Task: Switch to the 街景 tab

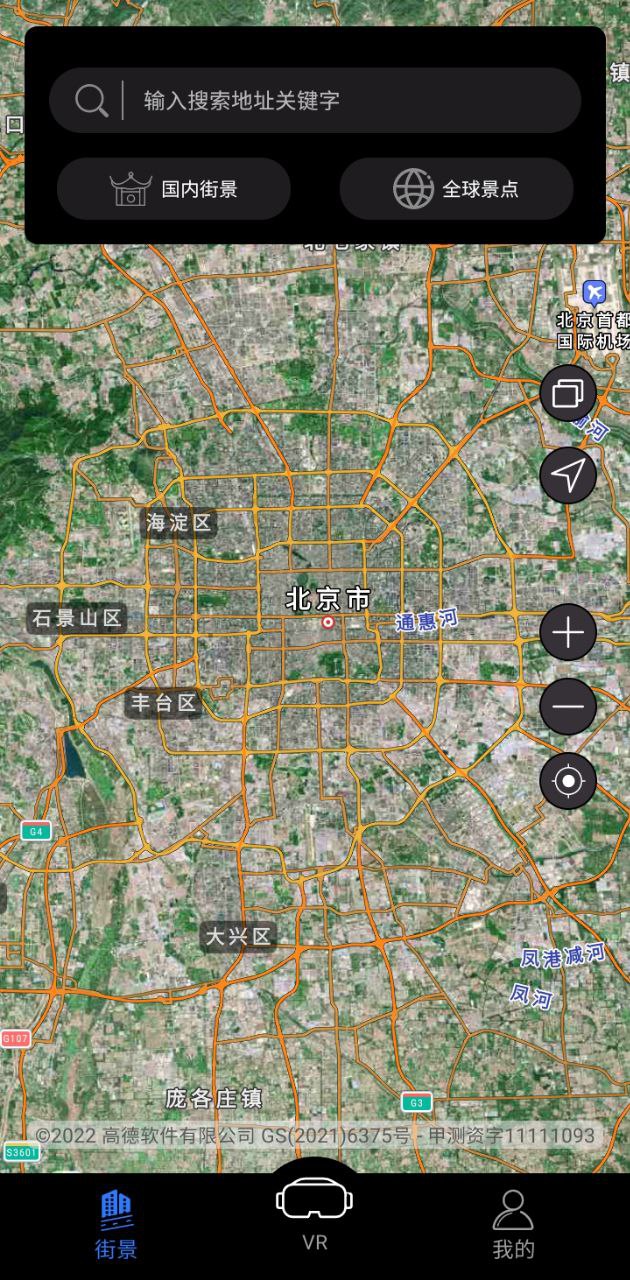Action: coord(116,1225)
